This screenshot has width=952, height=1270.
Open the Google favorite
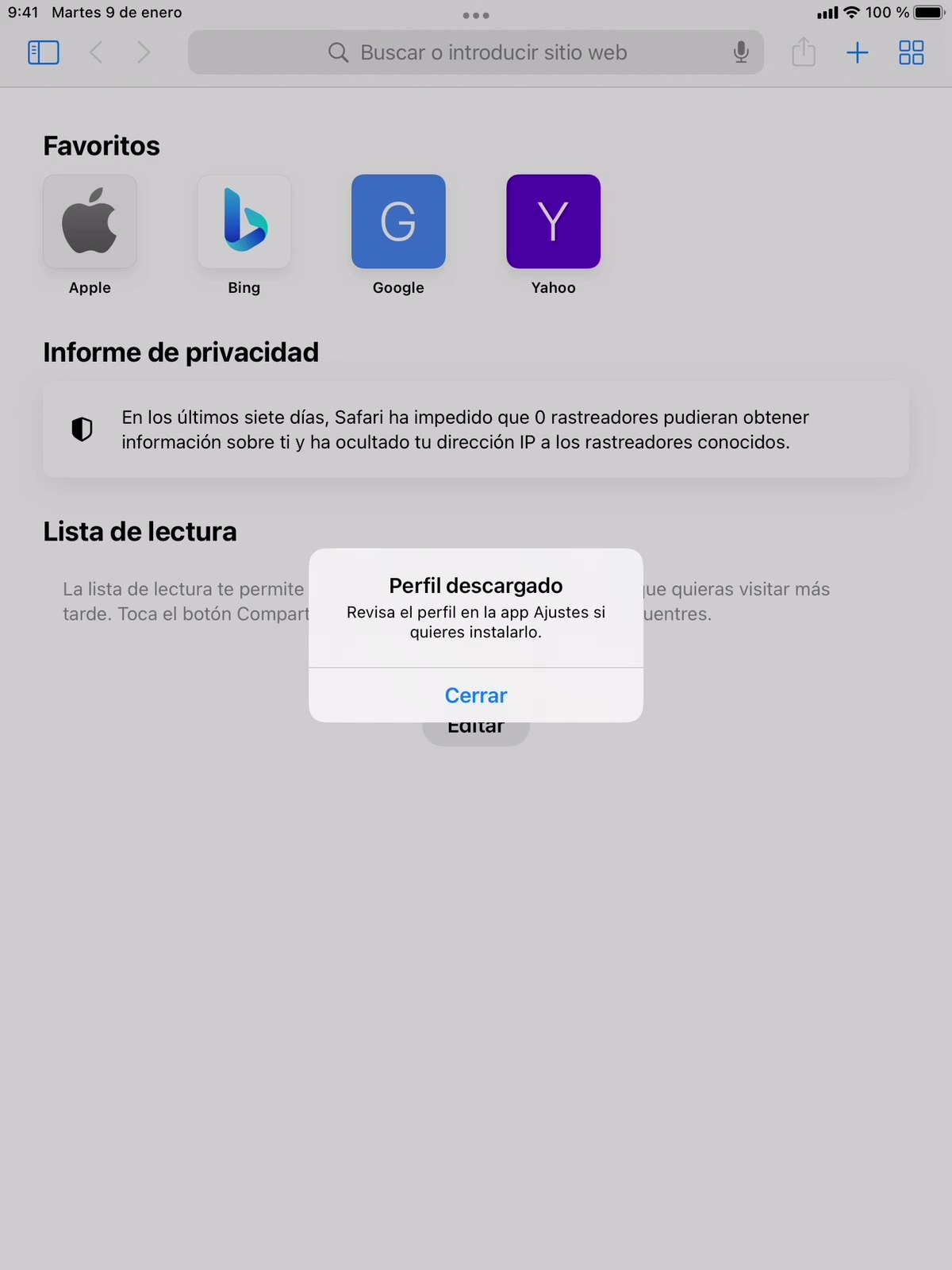click(398, 221)
